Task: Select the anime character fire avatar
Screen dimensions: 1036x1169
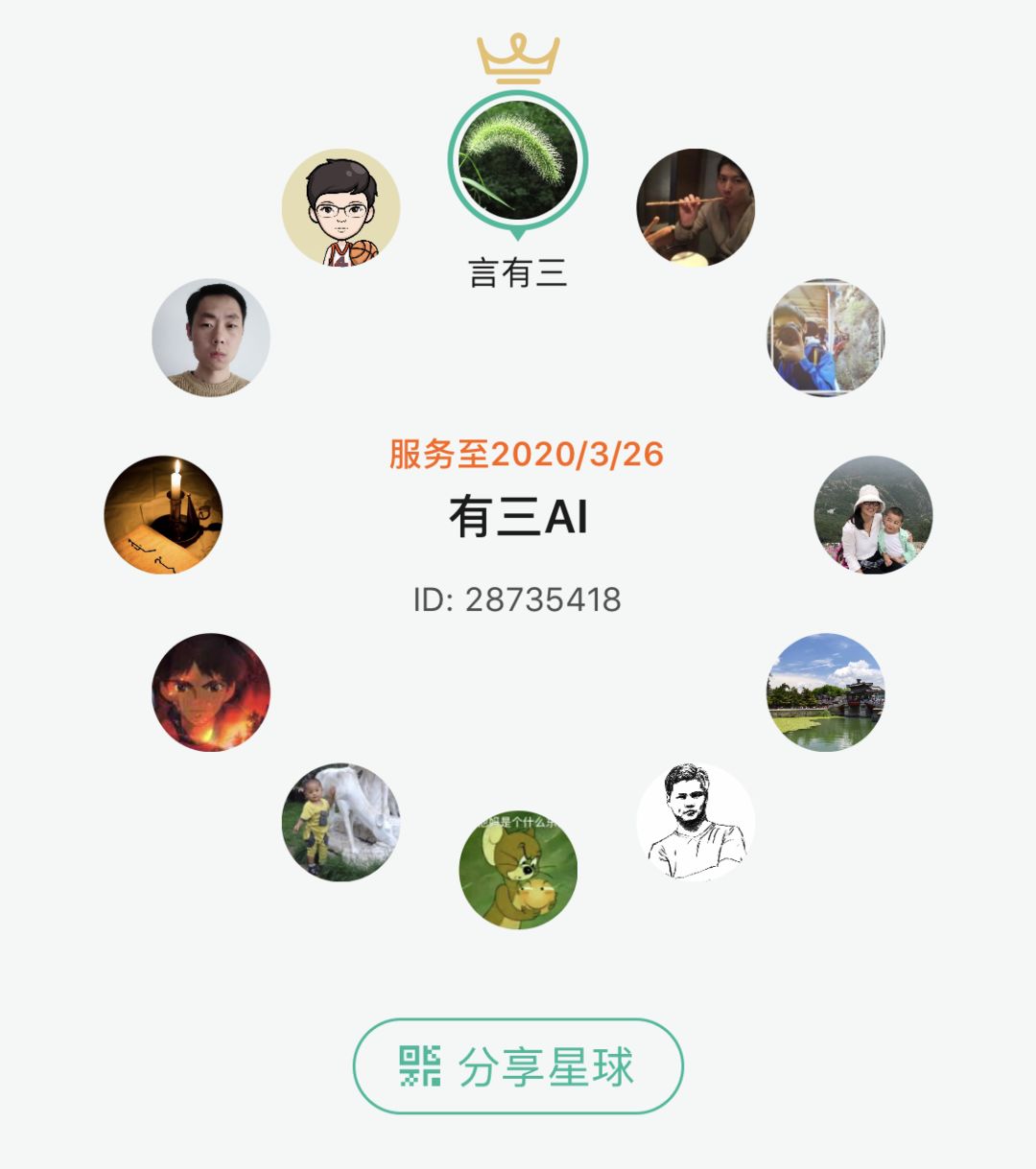Action: point(211,692)
